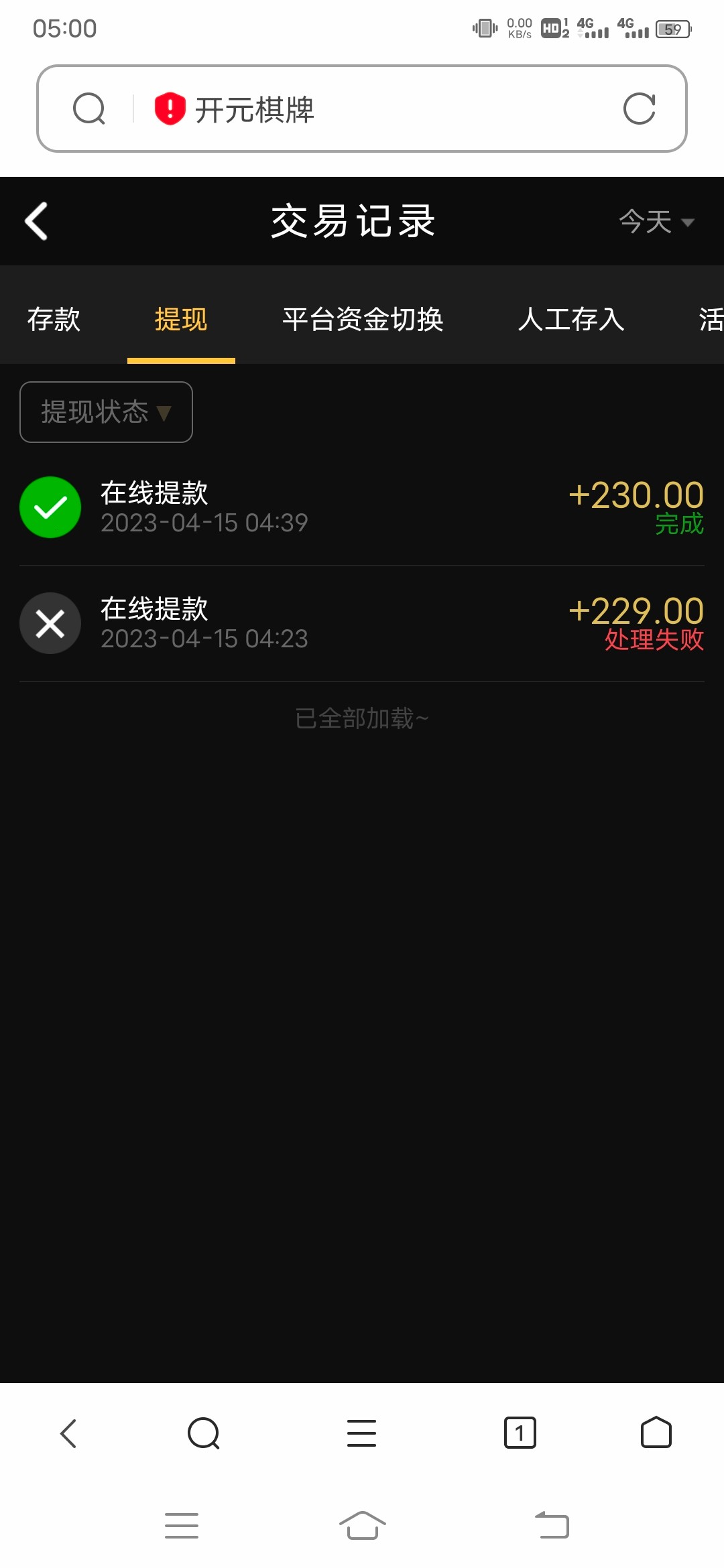Open the browser menu in bottom toolbar

[x=361, y=1433]
